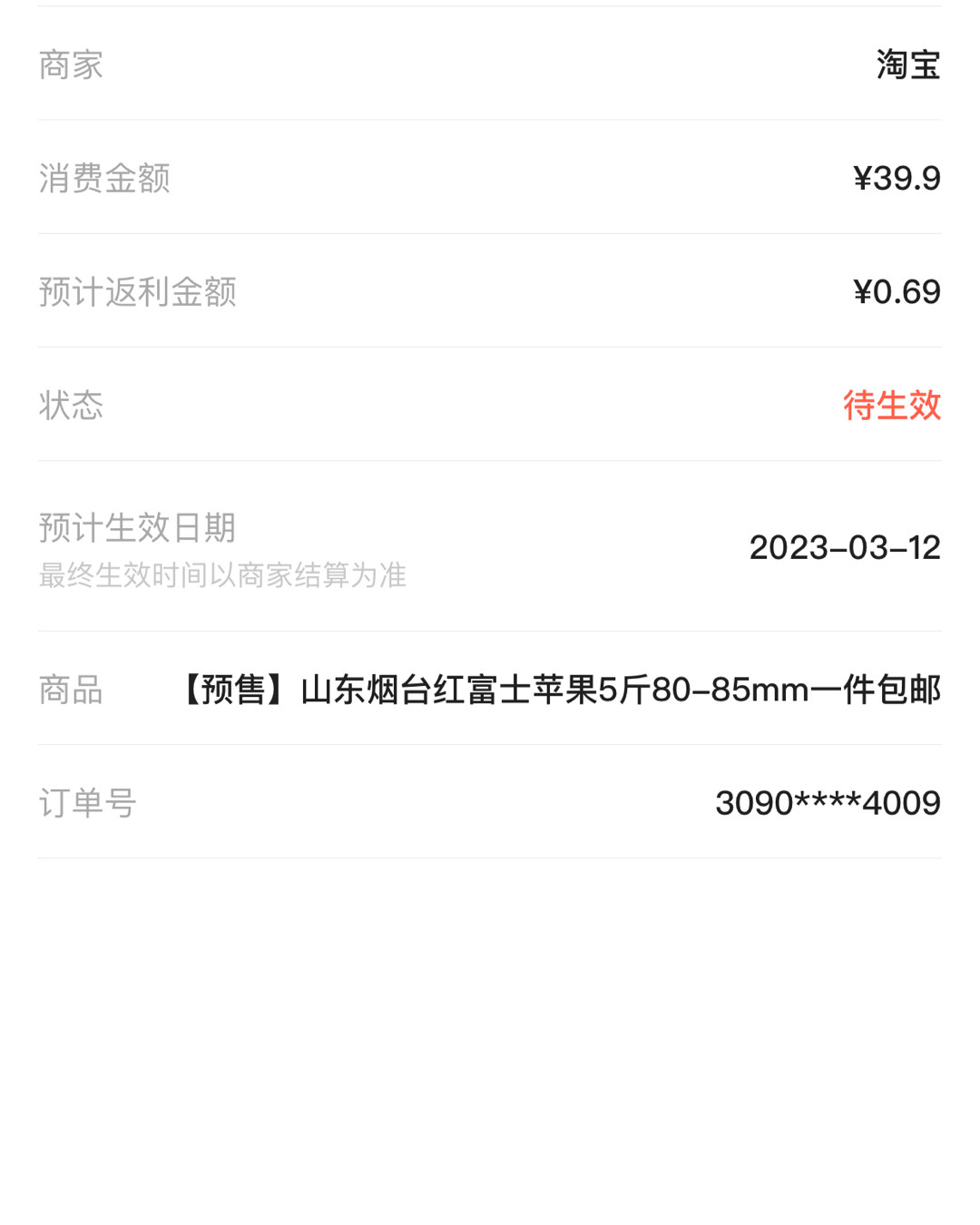Select the consumption amount ¥39.9

[897, 178]
